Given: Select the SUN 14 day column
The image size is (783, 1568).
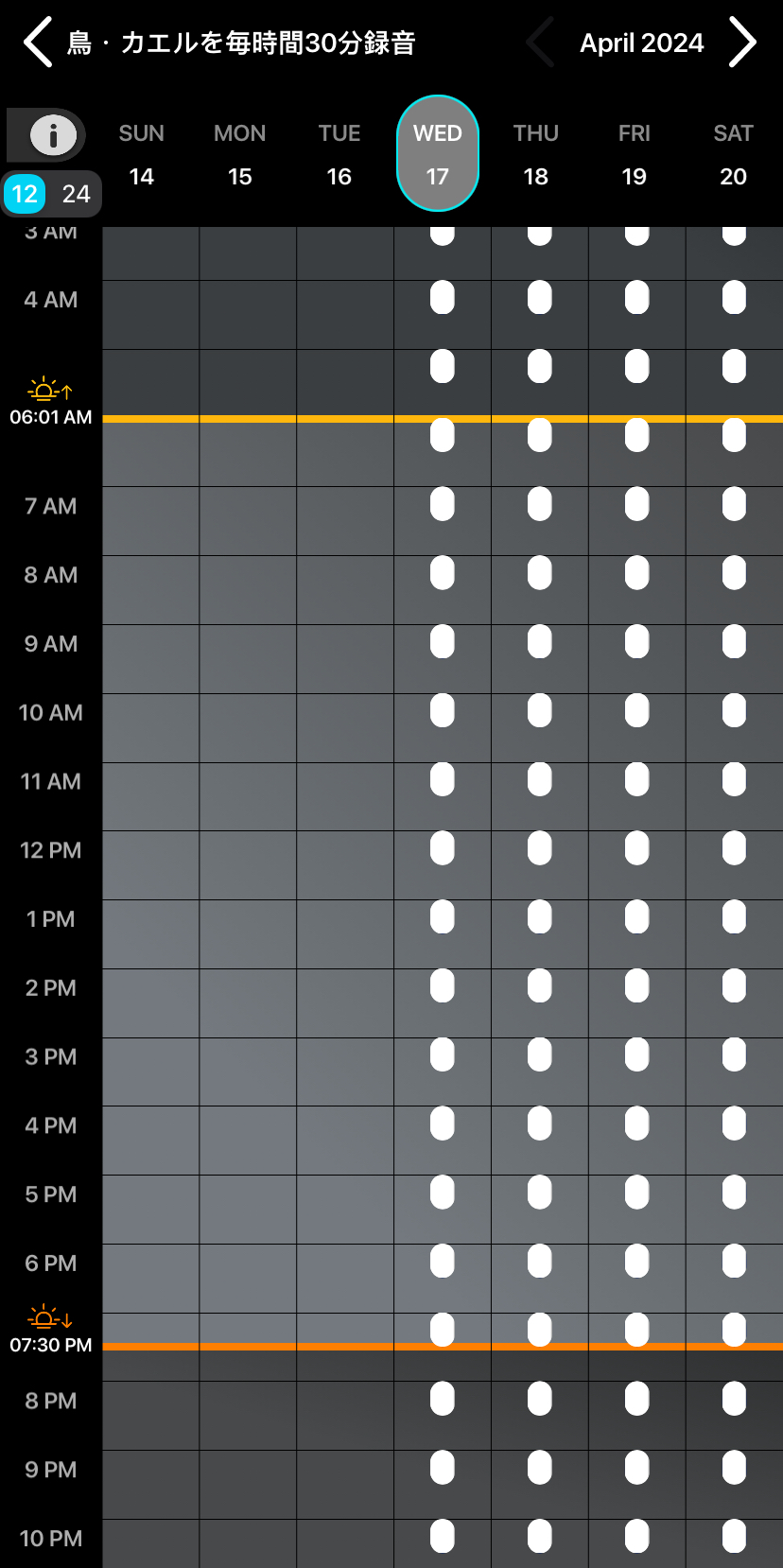Looking at the screenshot, I should (x=141, y=153).
